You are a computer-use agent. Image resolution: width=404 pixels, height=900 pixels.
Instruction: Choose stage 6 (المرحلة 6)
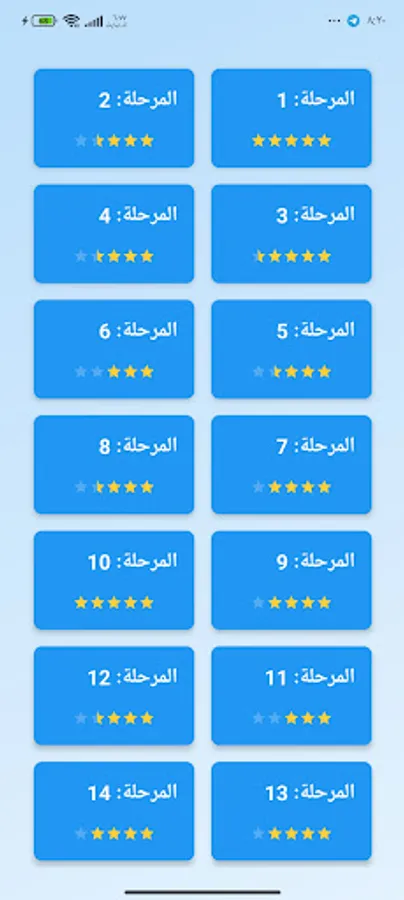[114, 349]
